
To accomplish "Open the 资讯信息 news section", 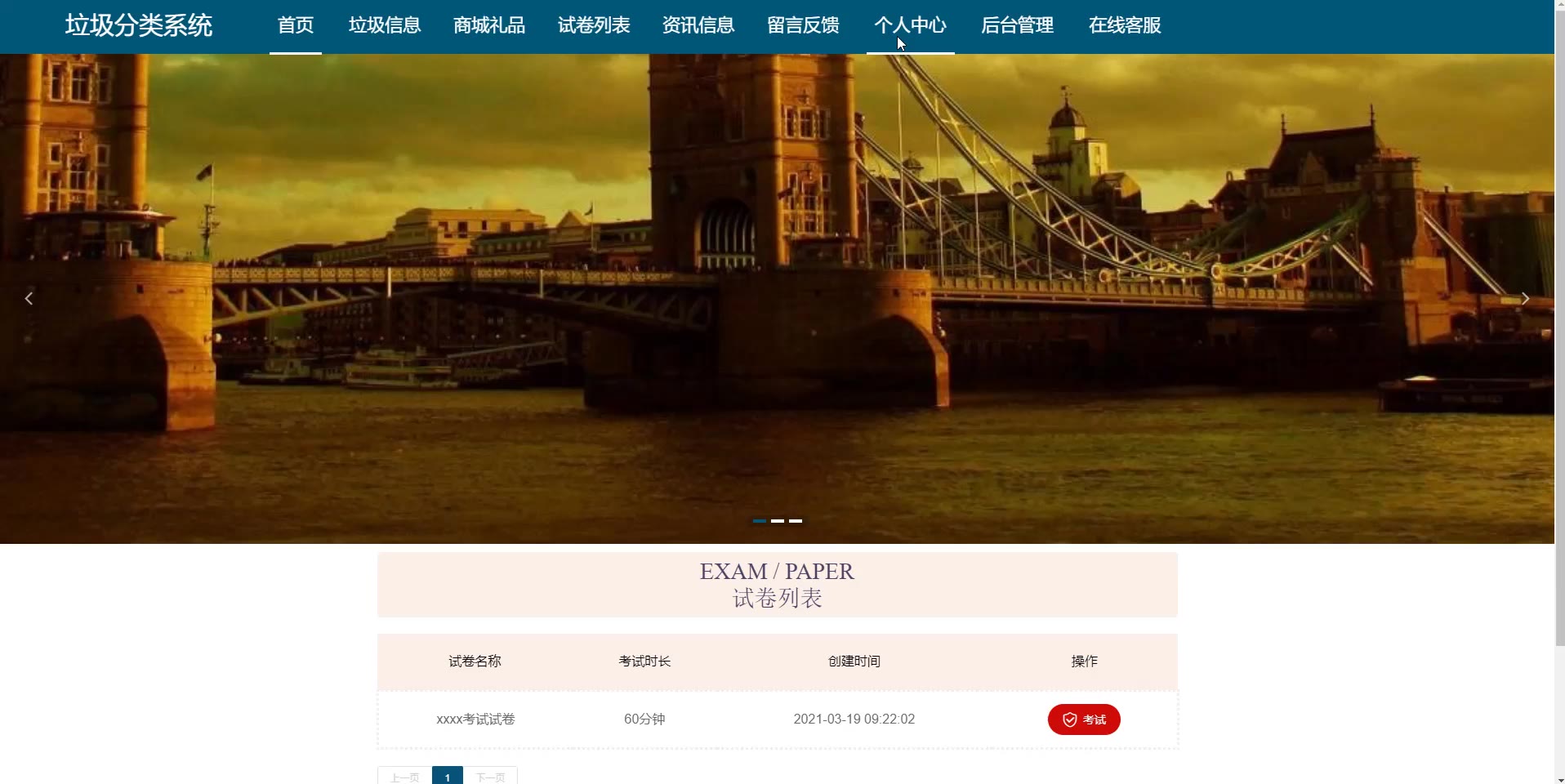I will pyautogui.click(x=698, y=25).
